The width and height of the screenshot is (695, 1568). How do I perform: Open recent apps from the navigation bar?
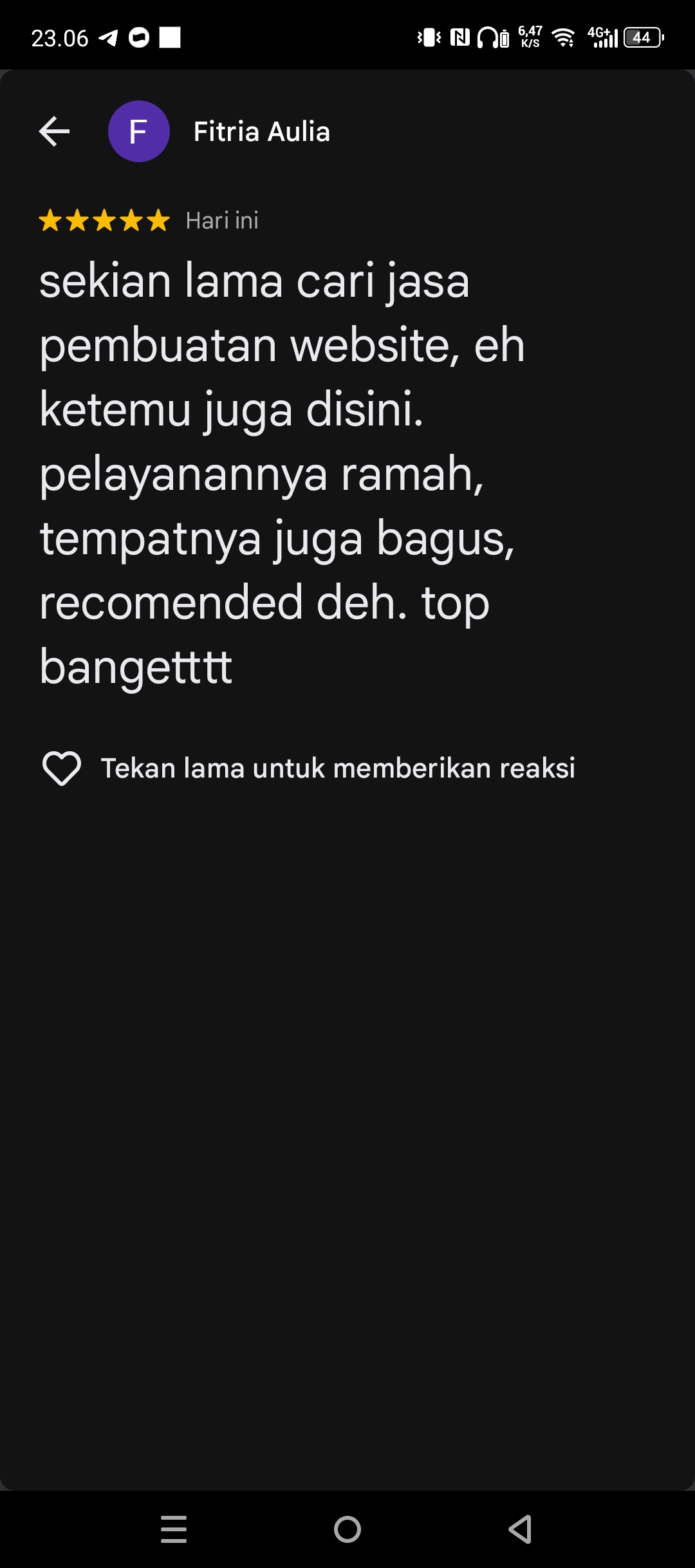click(x=174, y=1529)
